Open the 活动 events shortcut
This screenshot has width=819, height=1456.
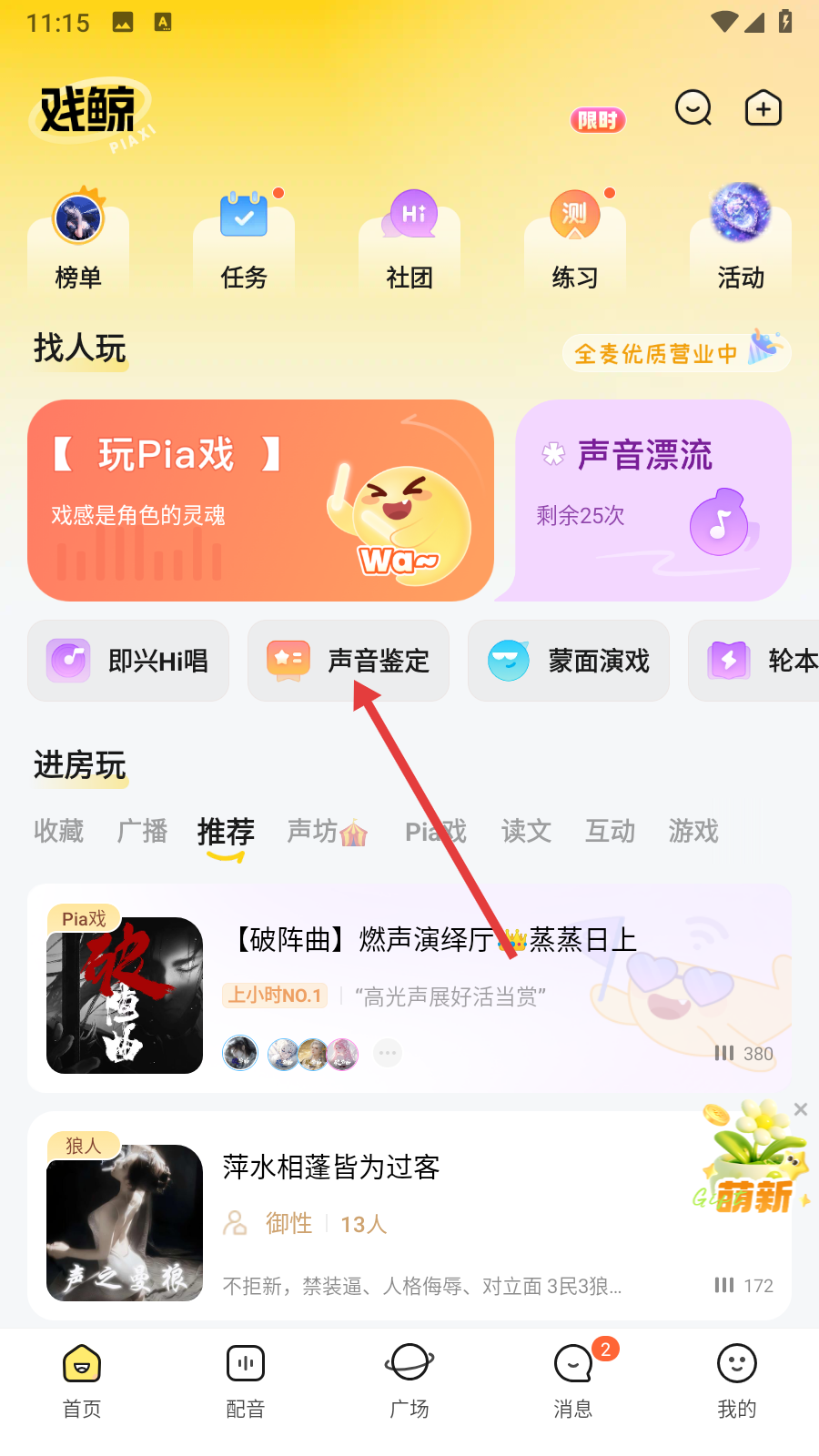741,238
